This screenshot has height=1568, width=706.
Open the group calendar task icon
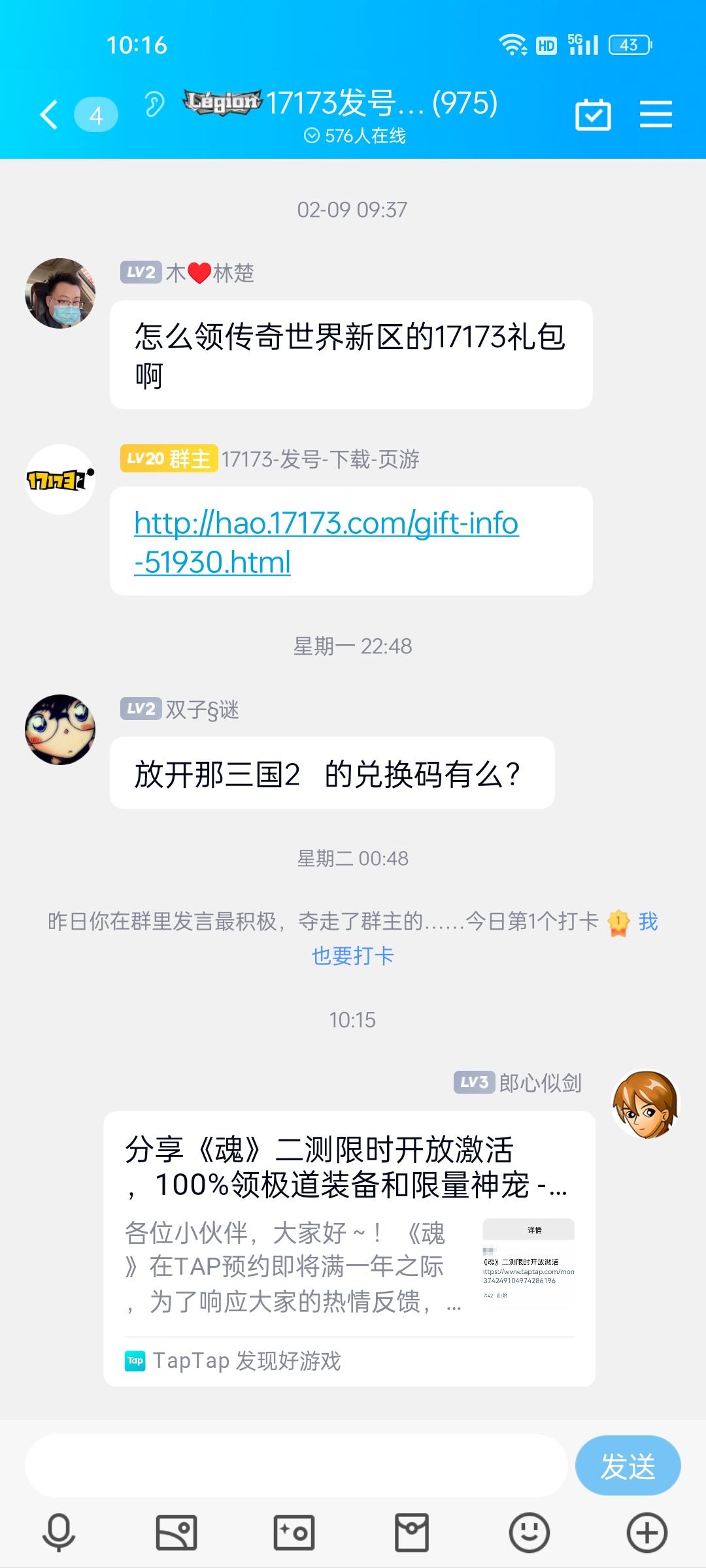coord(594,114)
